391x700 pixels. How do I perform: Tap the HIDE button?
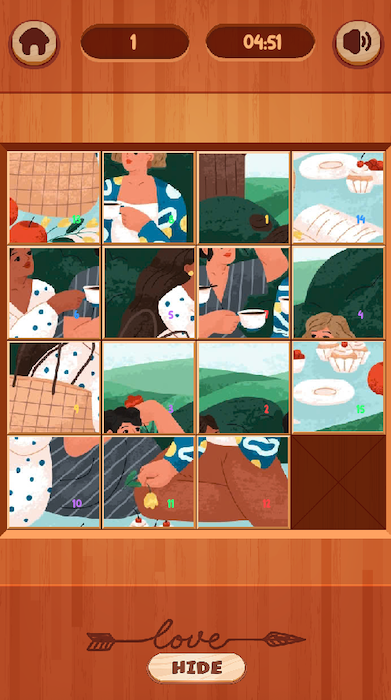pyautogui.click(x=196, y=668)
